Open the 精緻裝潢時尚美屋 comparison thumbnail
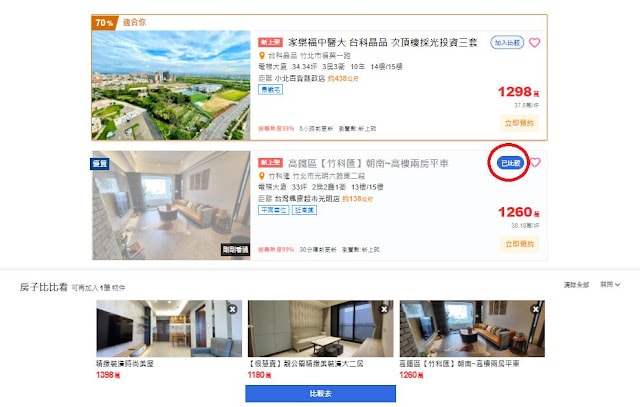 [167, 331]
